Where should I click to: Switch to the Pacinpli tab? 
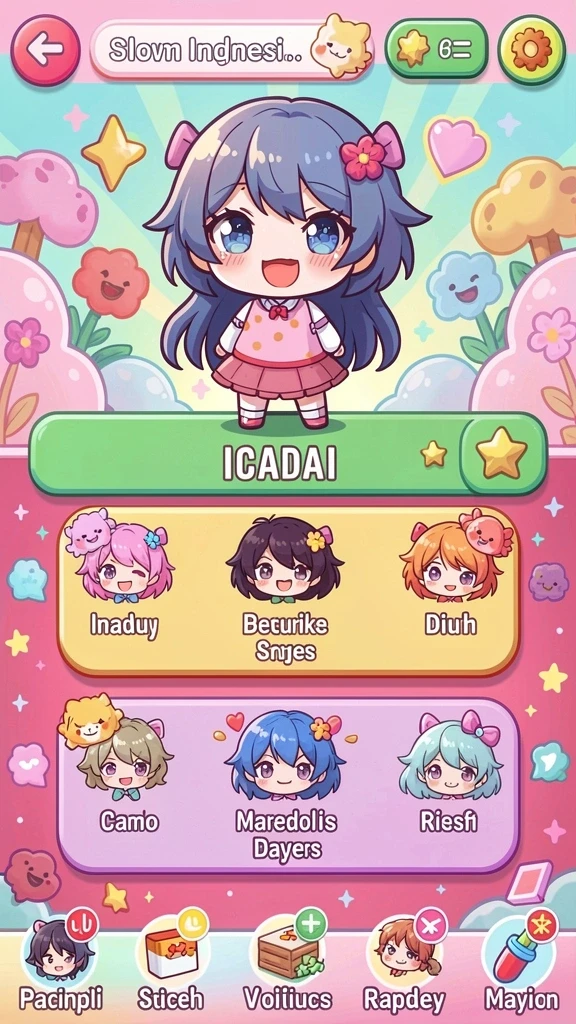pos(60,967)
